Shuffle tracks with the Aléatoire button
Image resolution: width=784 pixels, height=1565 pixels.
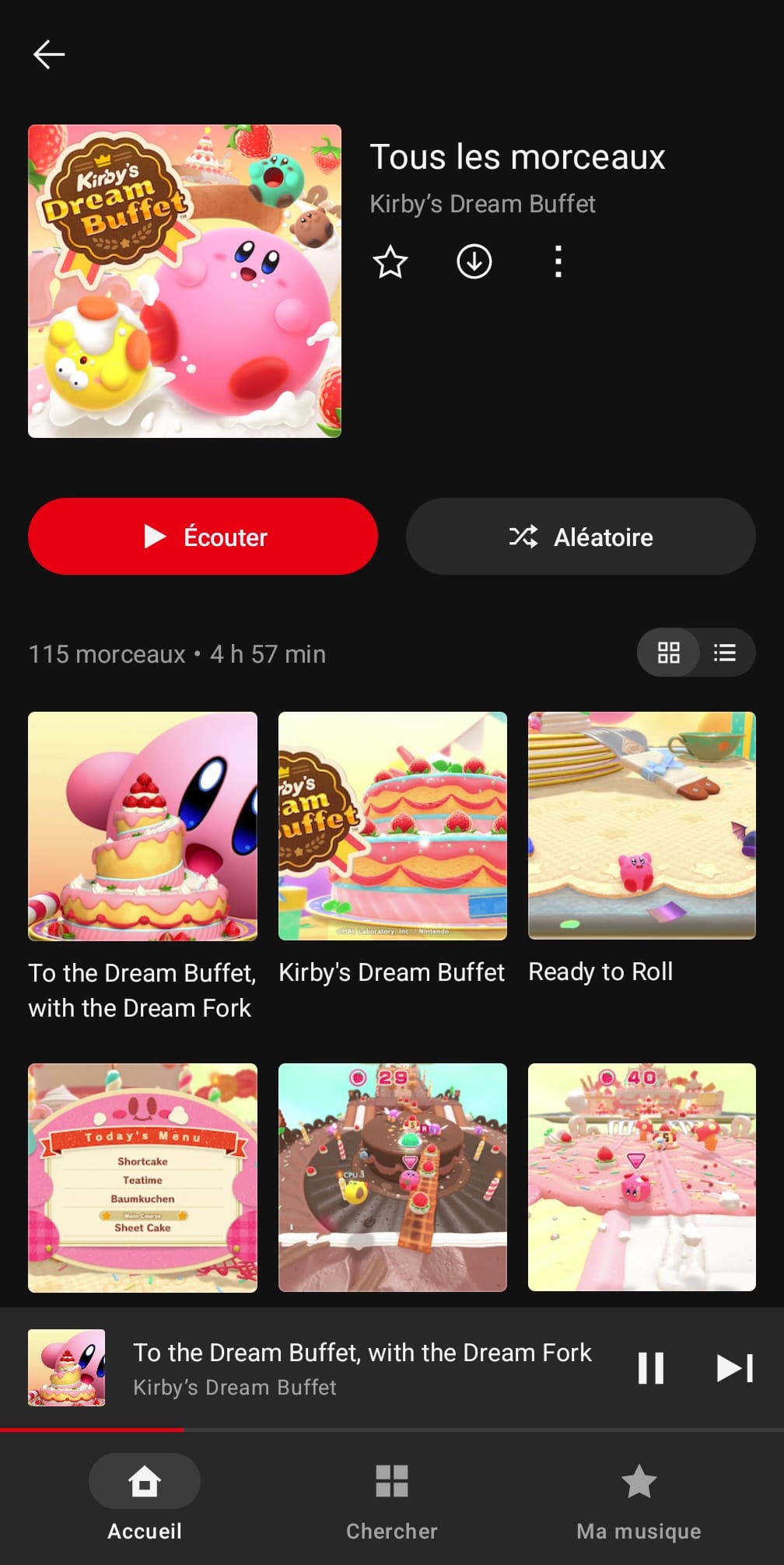coord(580,537)
